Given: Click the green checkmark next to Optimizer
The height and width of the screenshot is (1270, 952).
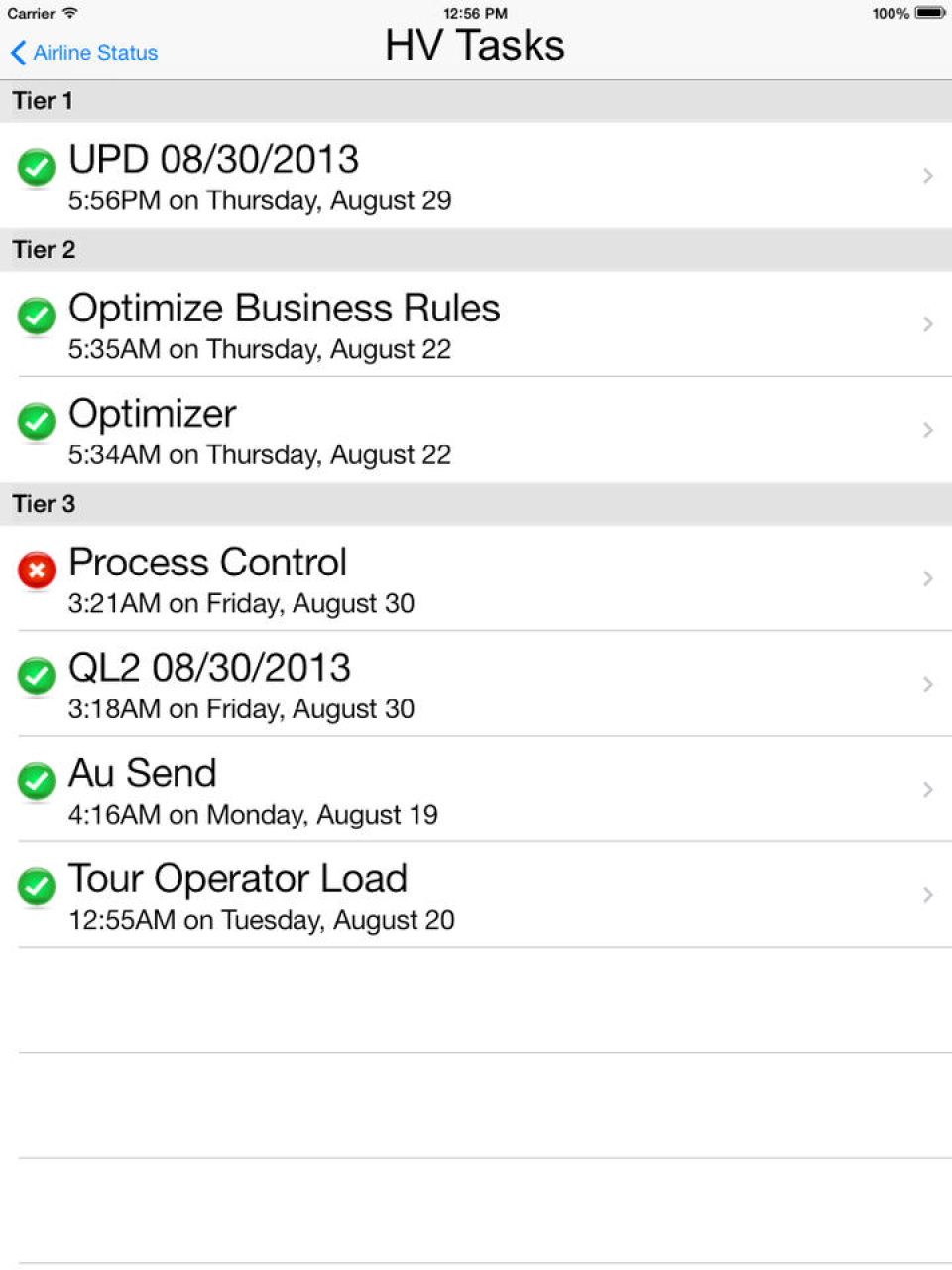Looking at the screenshot, I should 36,422.
